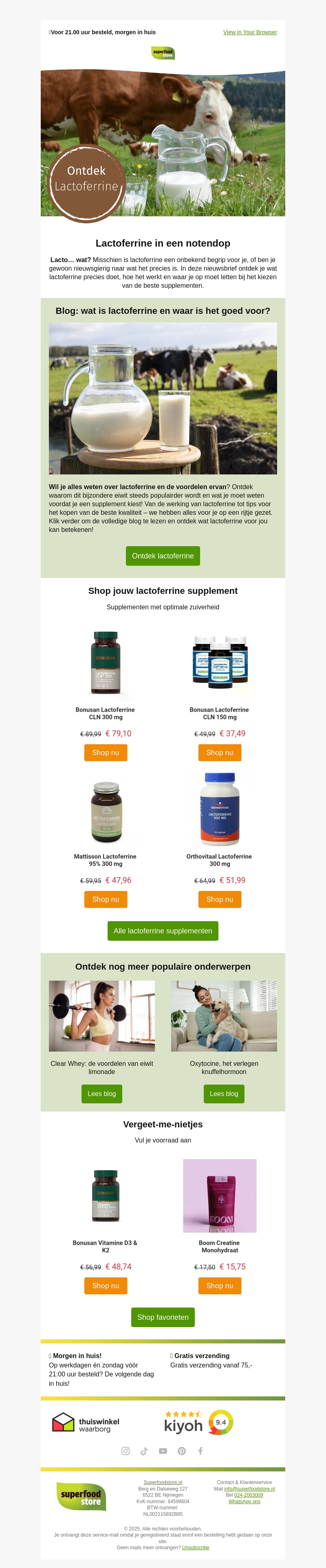Screen dimensions: 326x1568
Task: Open Alle lactoferrine supplementen
Action: click(163, 931)
